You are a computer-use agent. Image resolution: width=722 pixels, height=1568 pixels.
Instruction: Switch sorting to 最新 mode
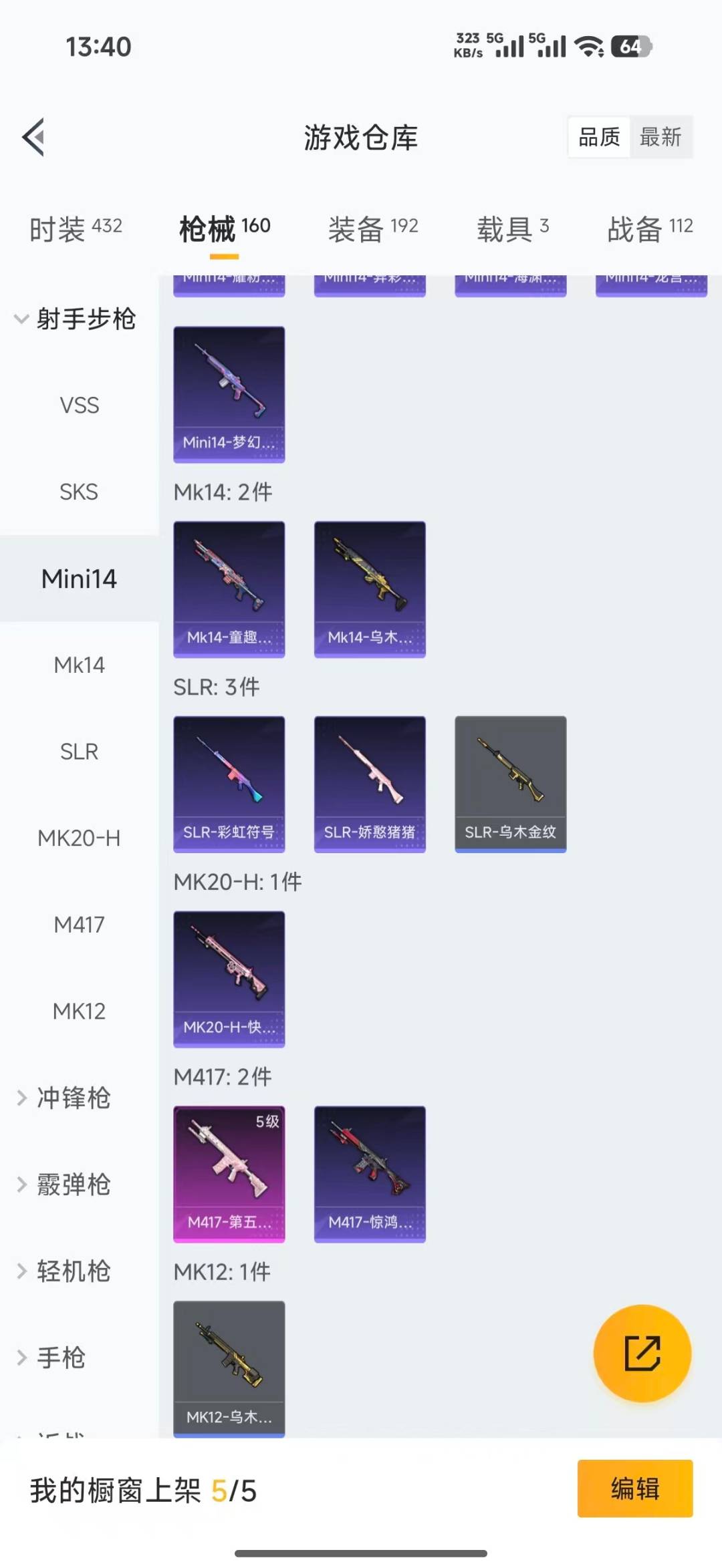point(661,137)
